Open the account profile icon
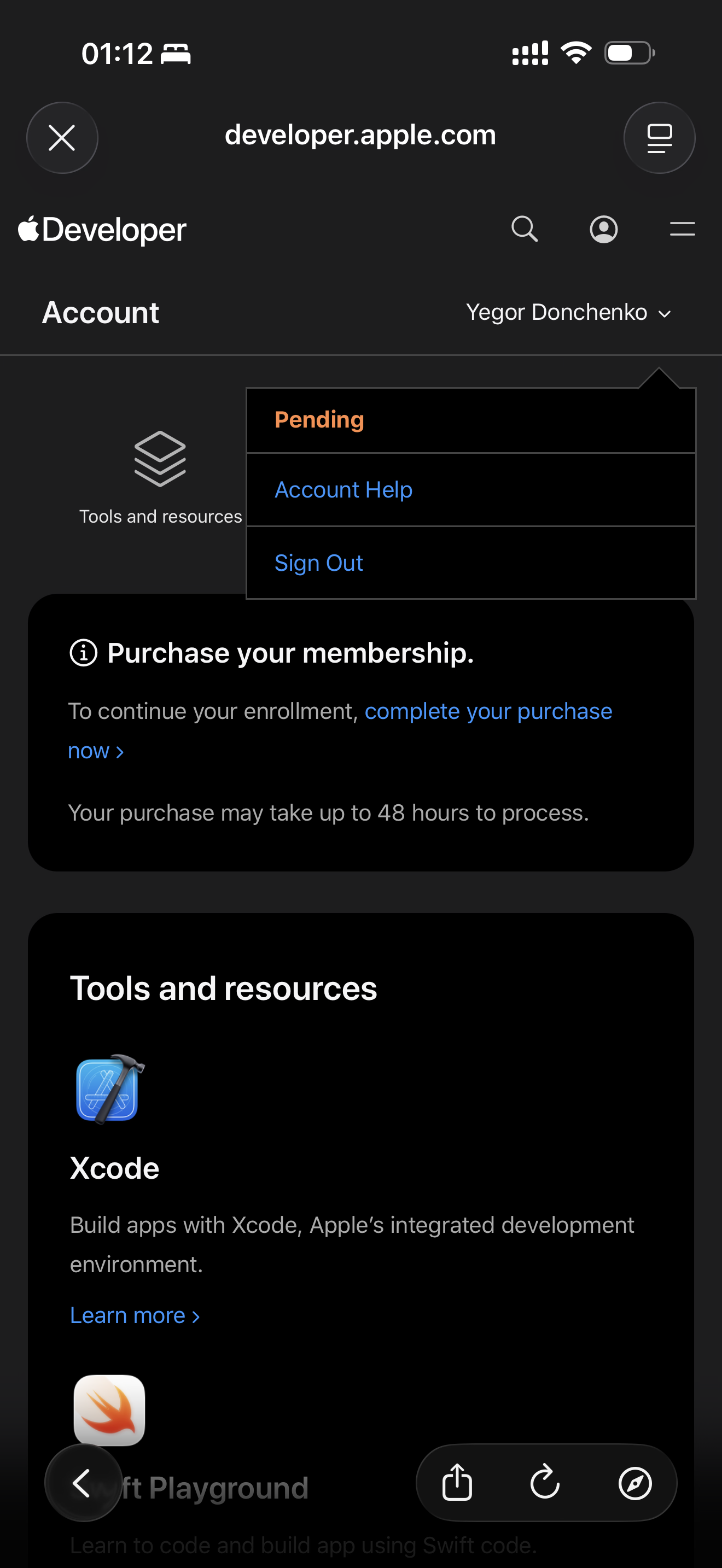Screen dimensions: 722x1568 click(603, 230)
